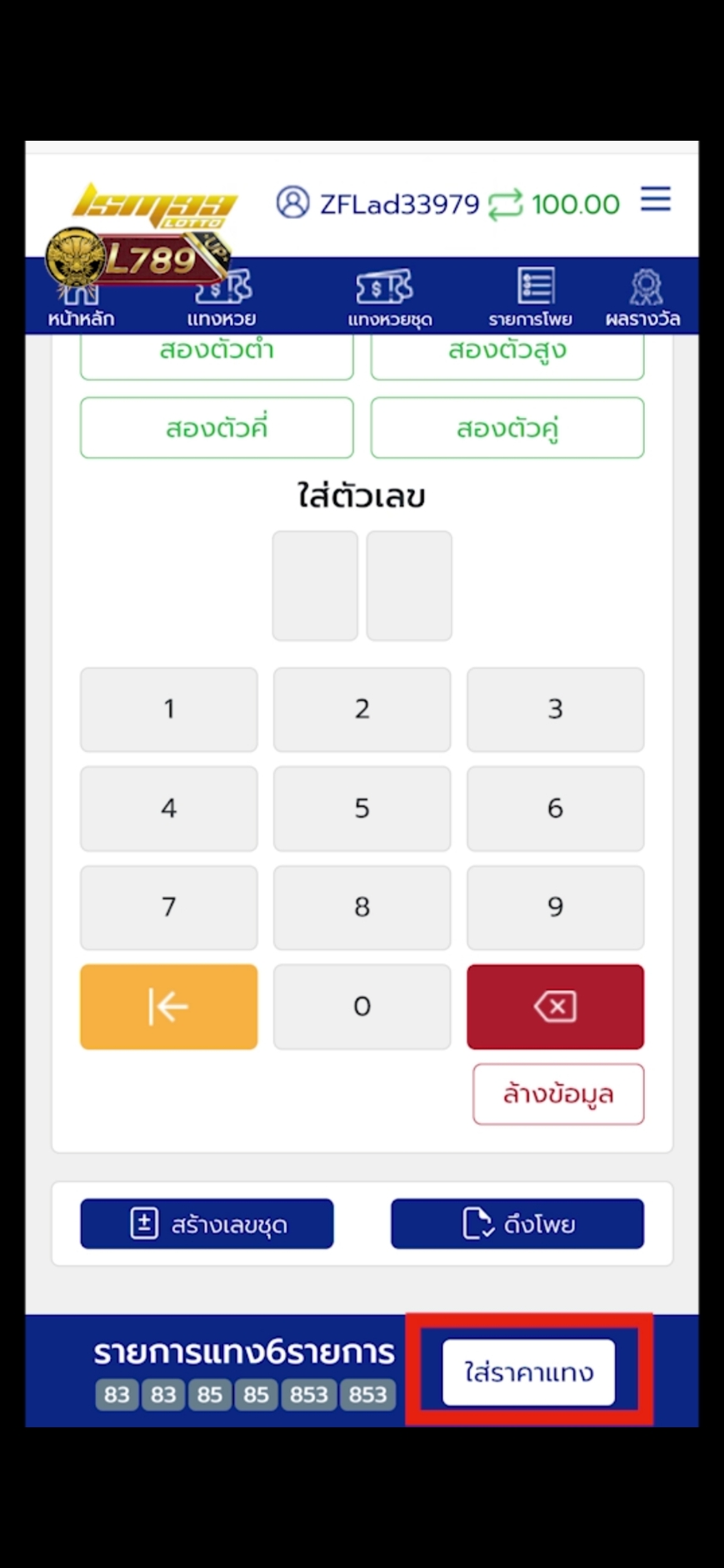Tap the 0 key

362,1006
